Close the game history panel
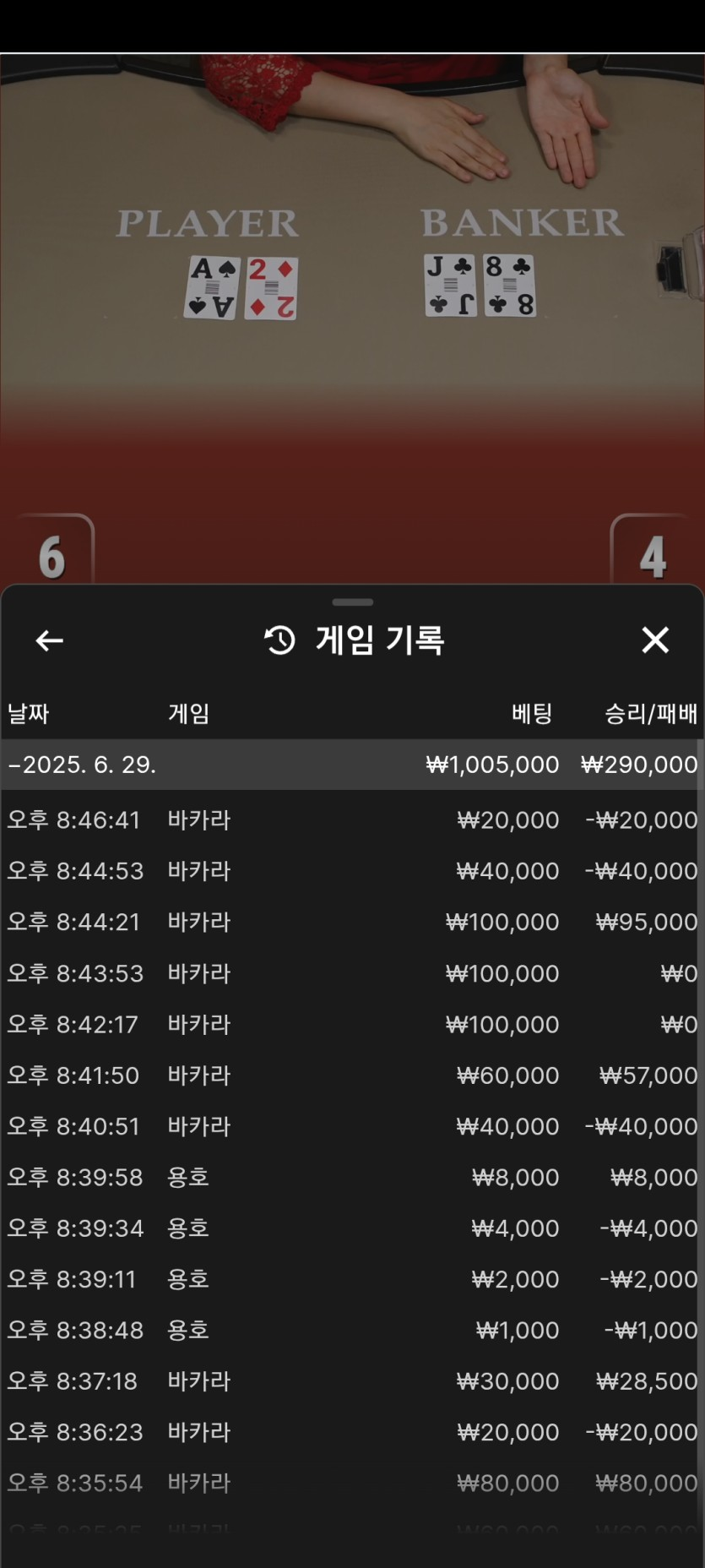Screen dimensions: 705x1568 click(655, 640)
